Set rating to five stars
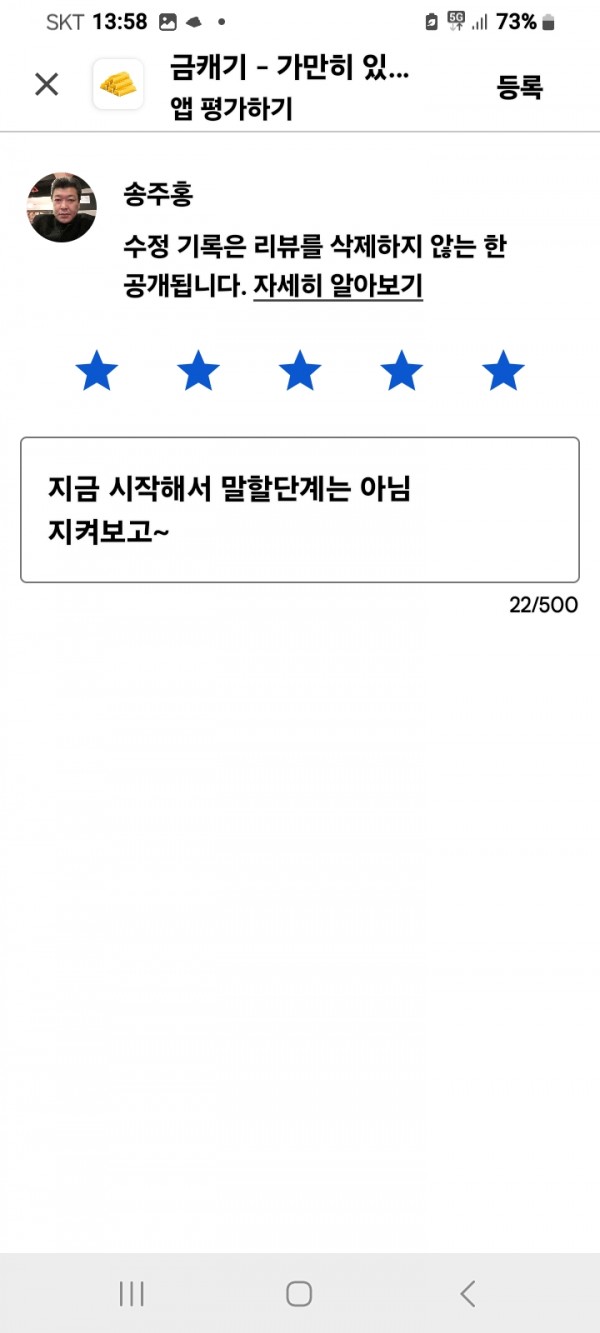This screenshot has height=1333, width=600. pyautogui.click(x=503, y=371)
